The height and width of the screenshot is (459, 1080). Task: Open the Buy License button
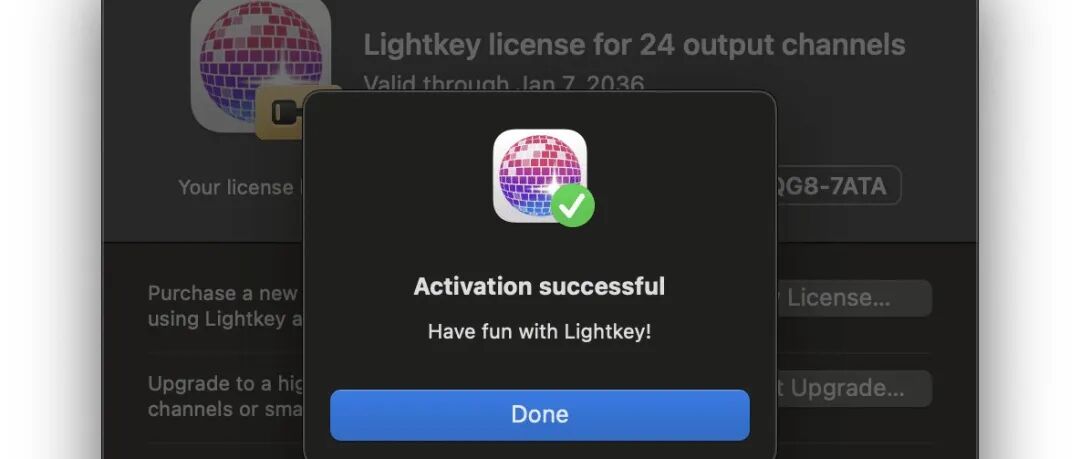tap(854, 298)
